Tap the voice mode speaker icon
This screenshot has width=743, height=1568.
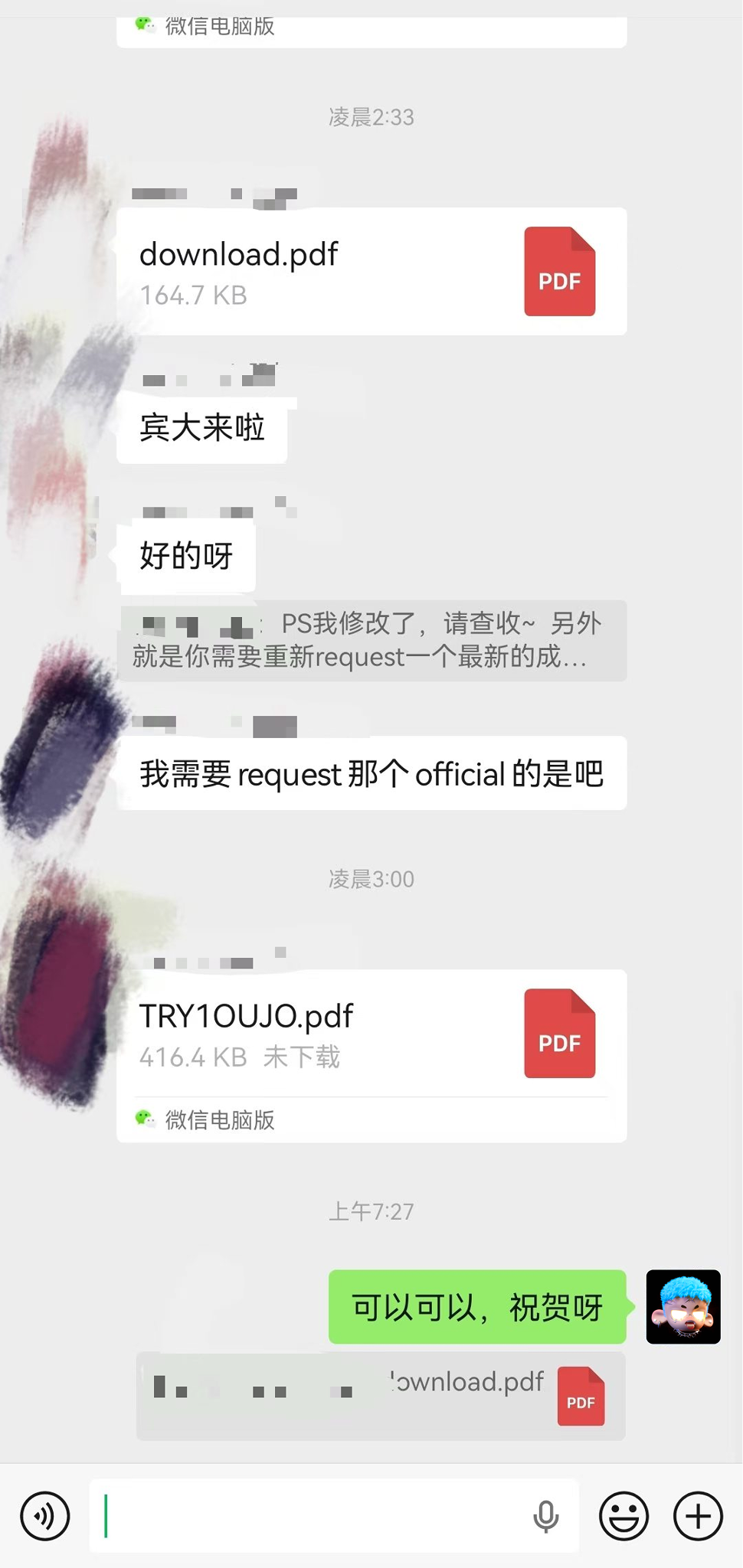pyautogui.click(x=44, y=1516)
